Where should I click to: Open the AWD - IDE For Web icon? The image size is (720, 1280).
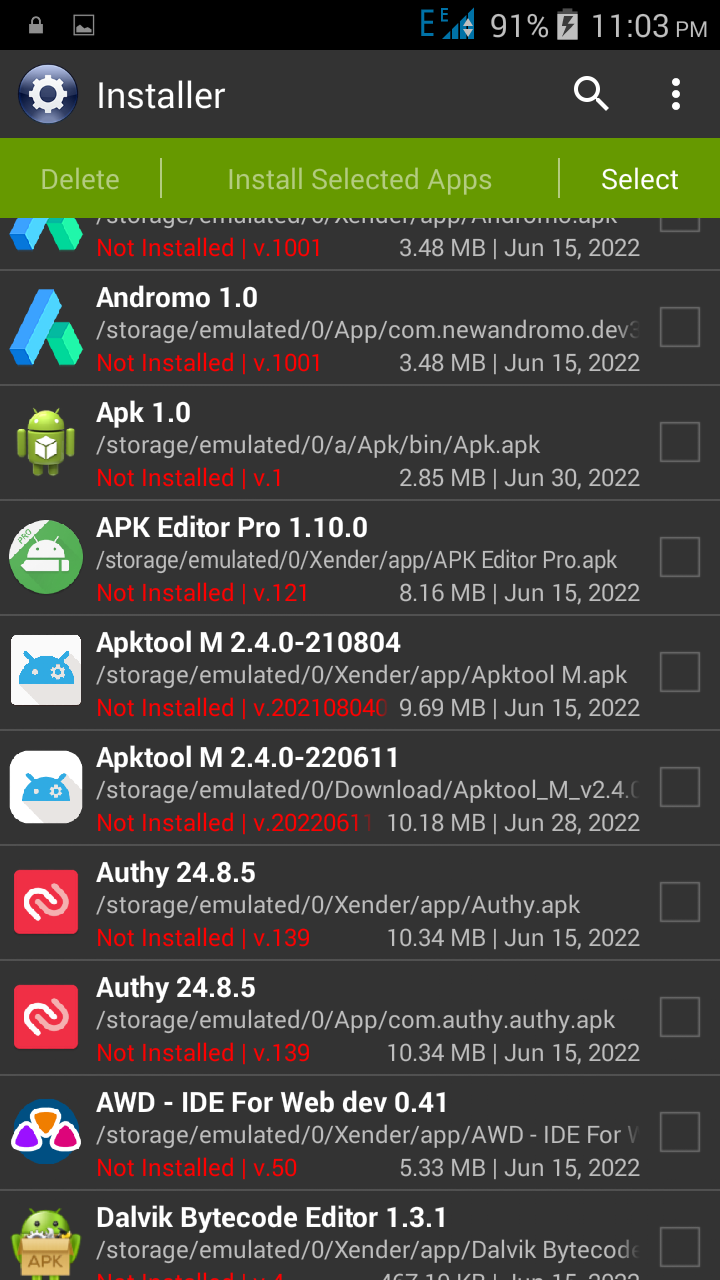click(45, 1132)
